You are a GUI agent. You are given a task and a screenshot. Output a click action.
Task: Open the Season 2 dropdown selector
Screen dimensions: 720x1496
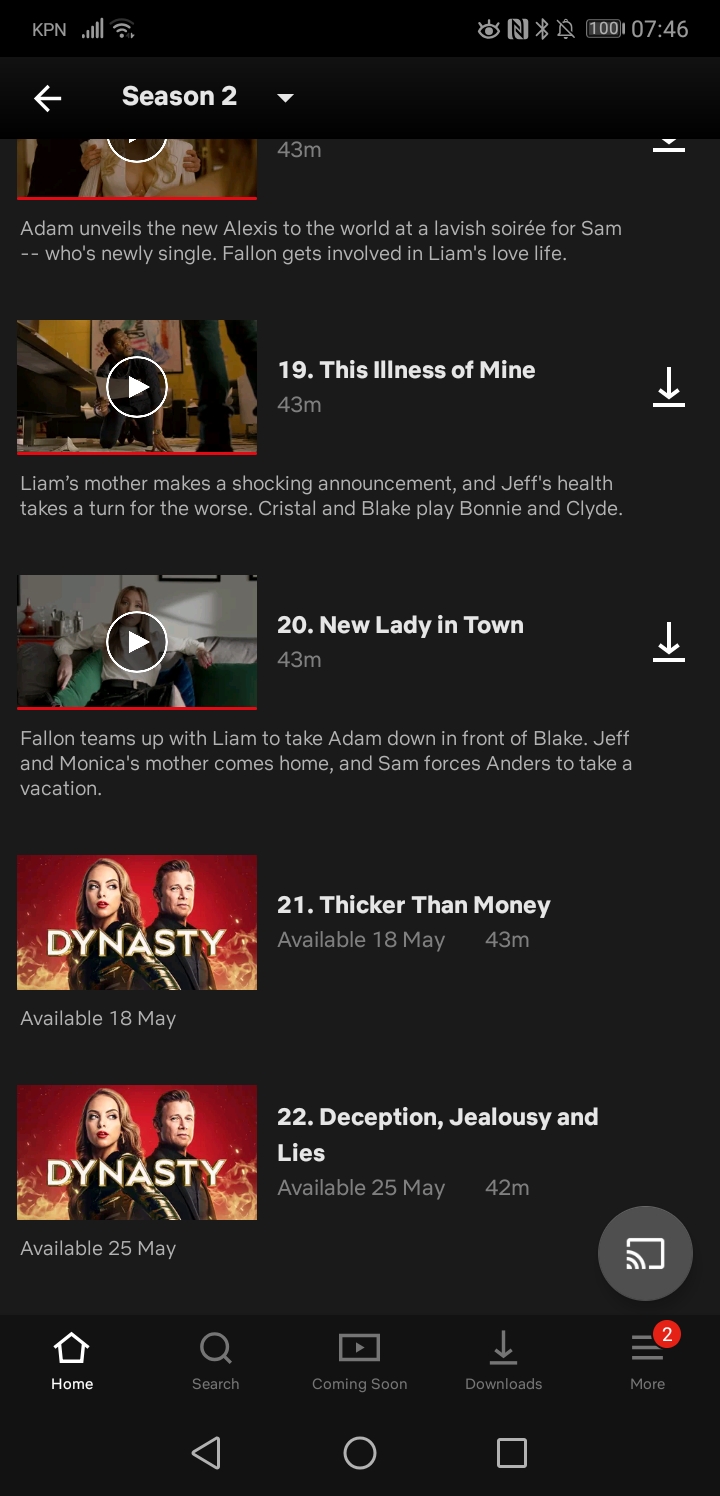tap(208, 97)
